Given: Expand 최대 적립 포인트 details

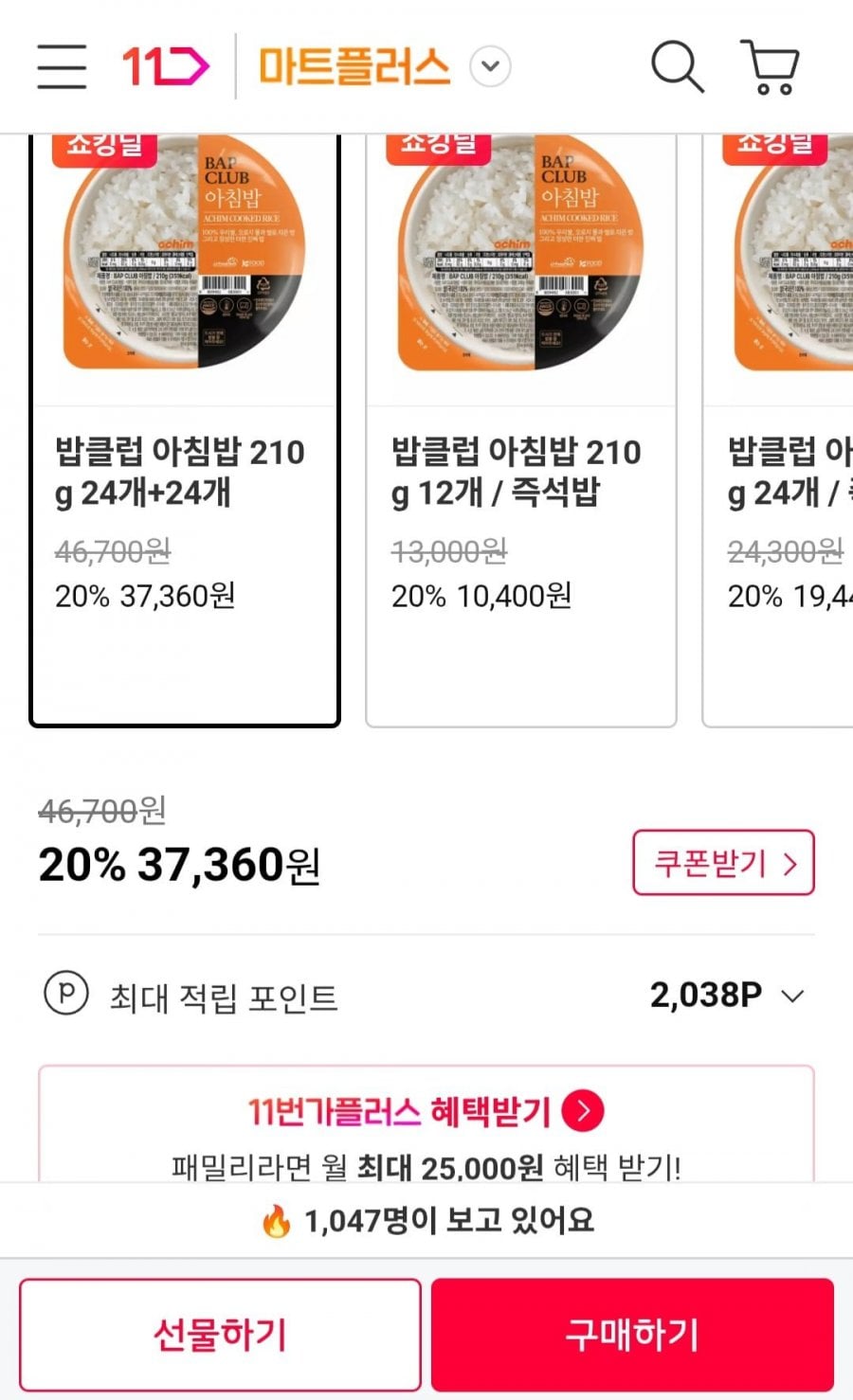Looking at the screenshot, I should point(791,996).
